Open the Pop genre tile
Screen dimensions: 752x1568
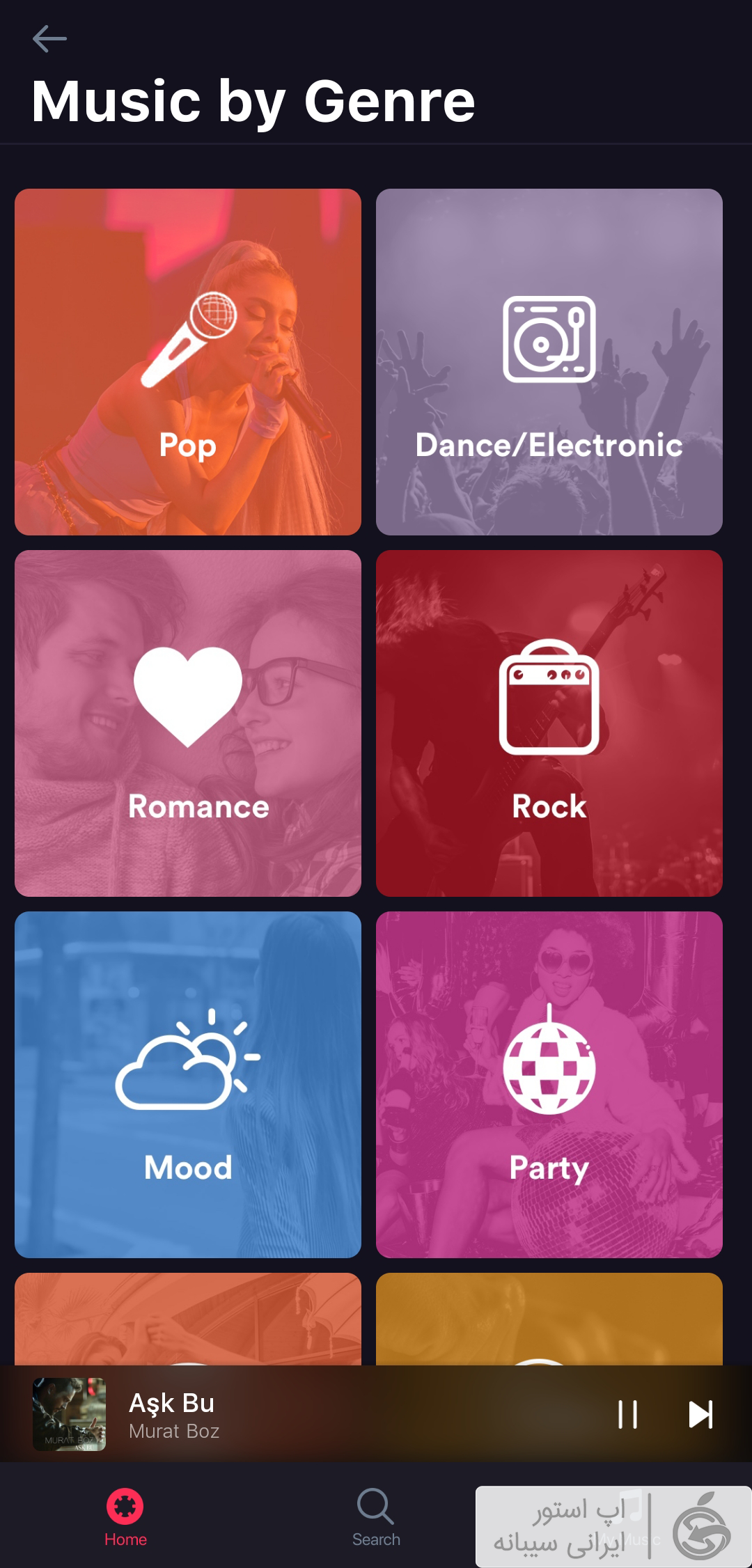click(x=188, y=362)
